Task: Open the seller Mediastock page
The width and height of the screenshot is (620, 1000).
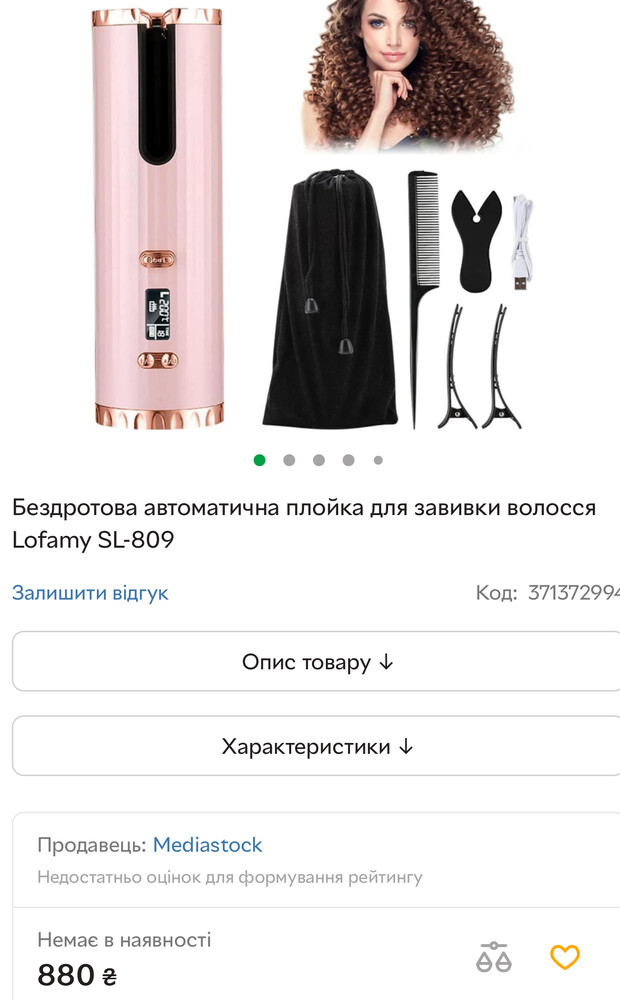Action: point(207,845)
